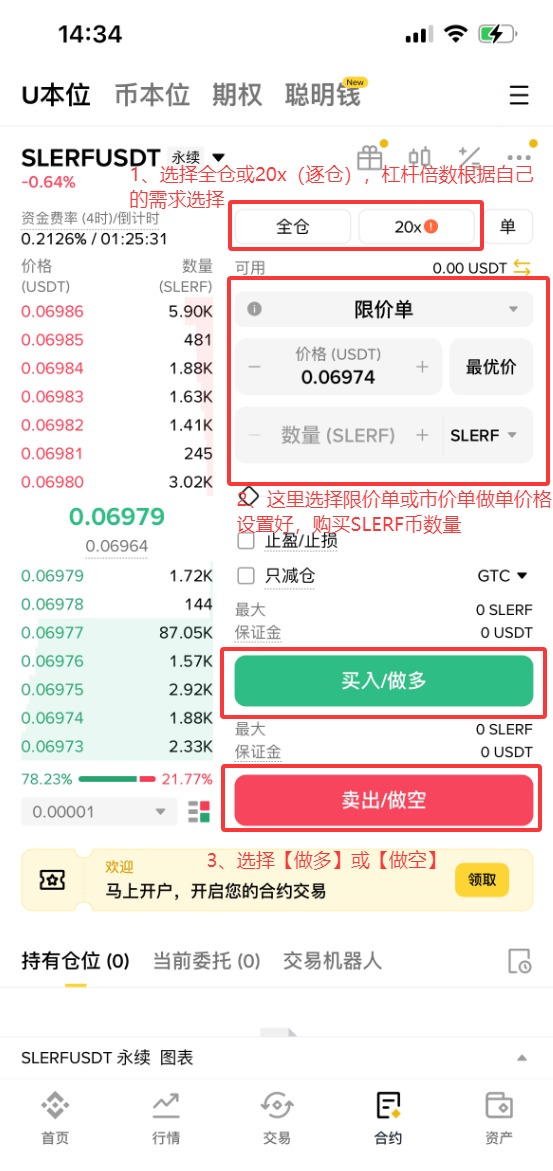Open the 资产 assets tab
Viewport: 553px width, 1171px height.
[498, 1118]
